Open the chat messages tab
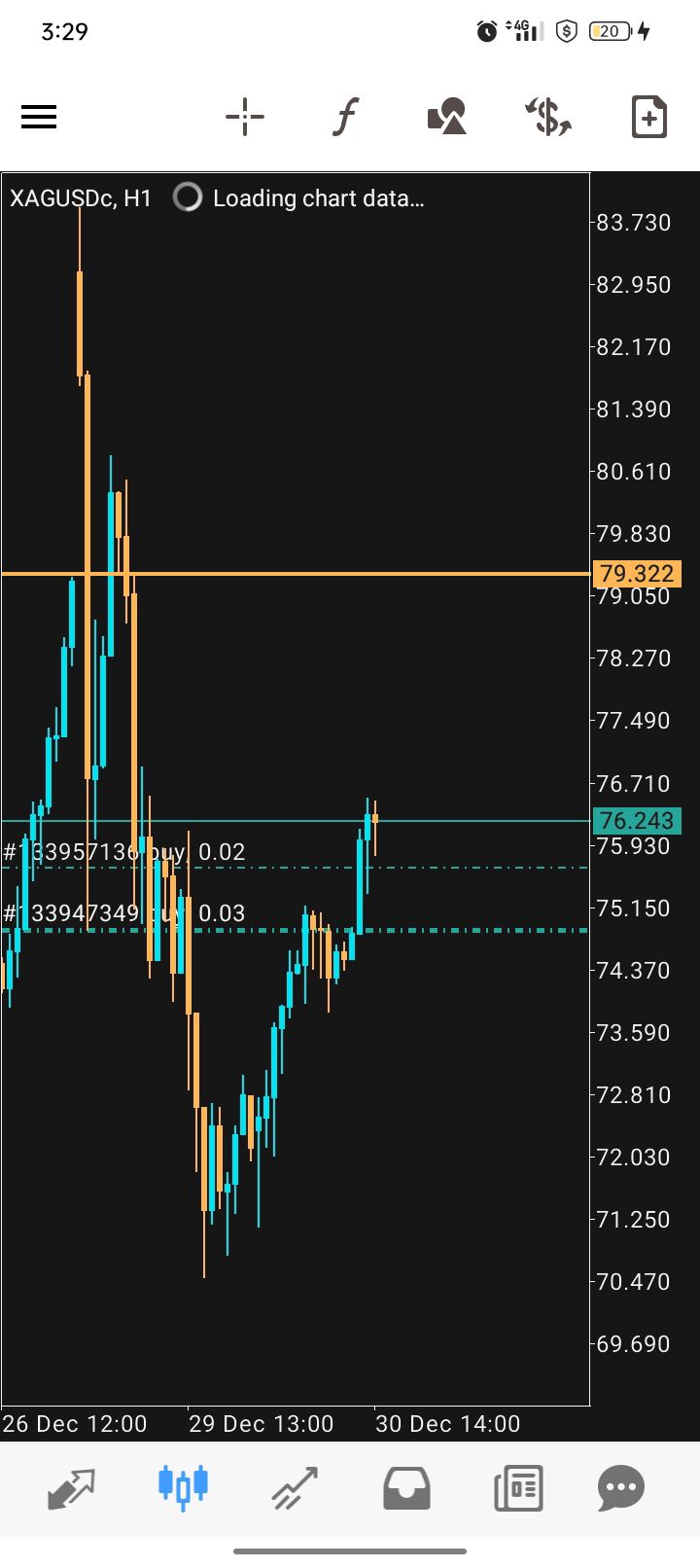Image resolution: width=700 pixels, height=1568 pixels. (621, 1487)
